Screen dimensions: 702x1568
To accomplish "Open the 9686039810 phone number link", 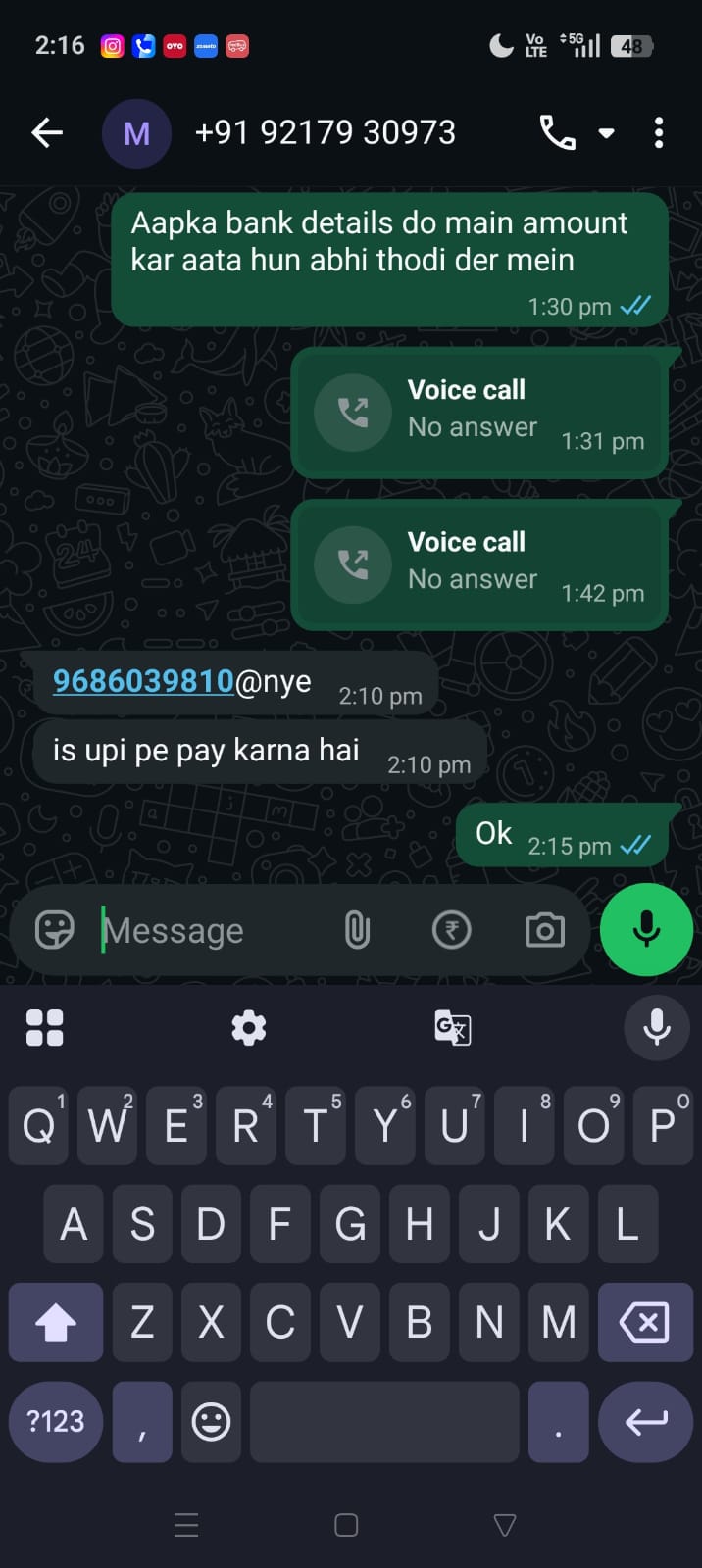I will point(143,681).
